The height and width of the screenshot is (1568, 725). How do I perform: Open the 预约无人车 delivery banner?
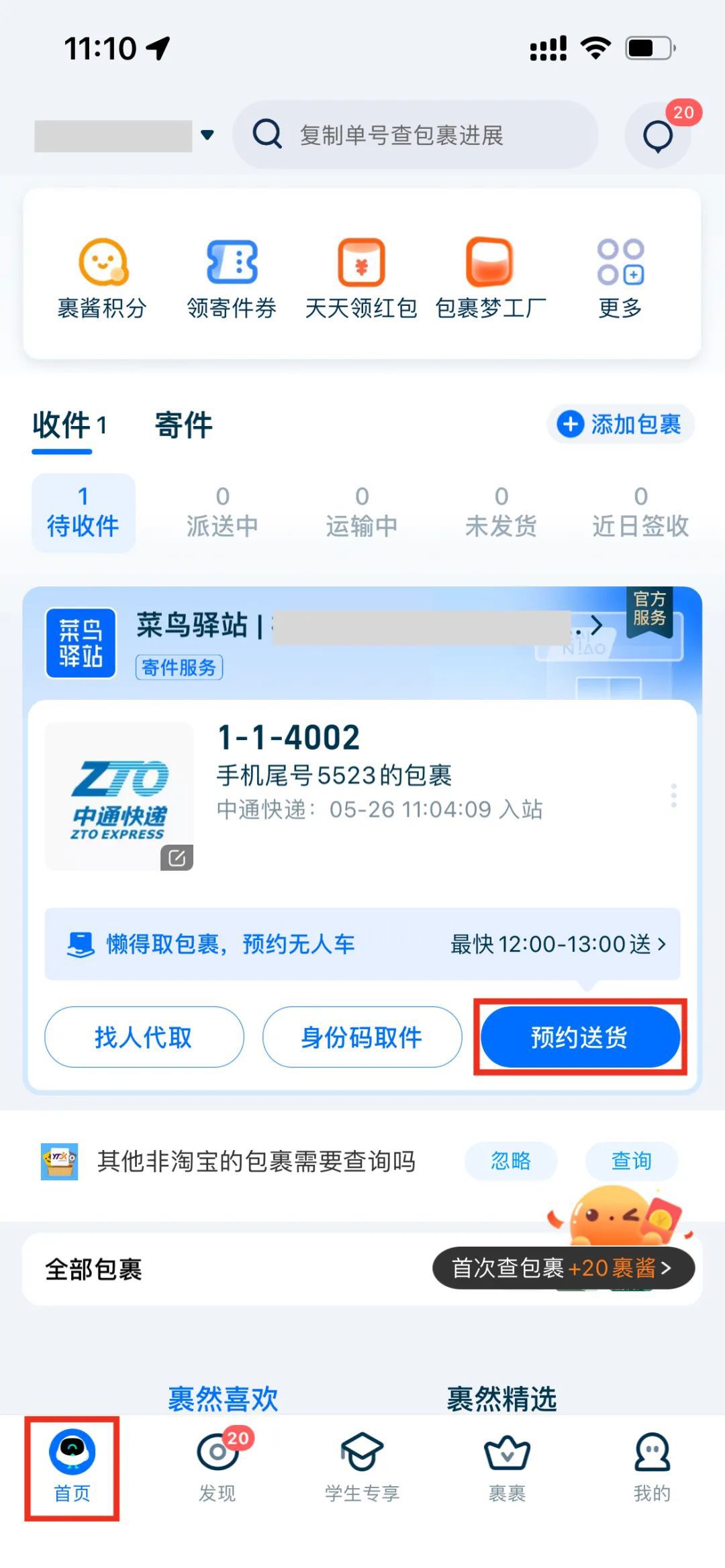click(x=362, y=944)
